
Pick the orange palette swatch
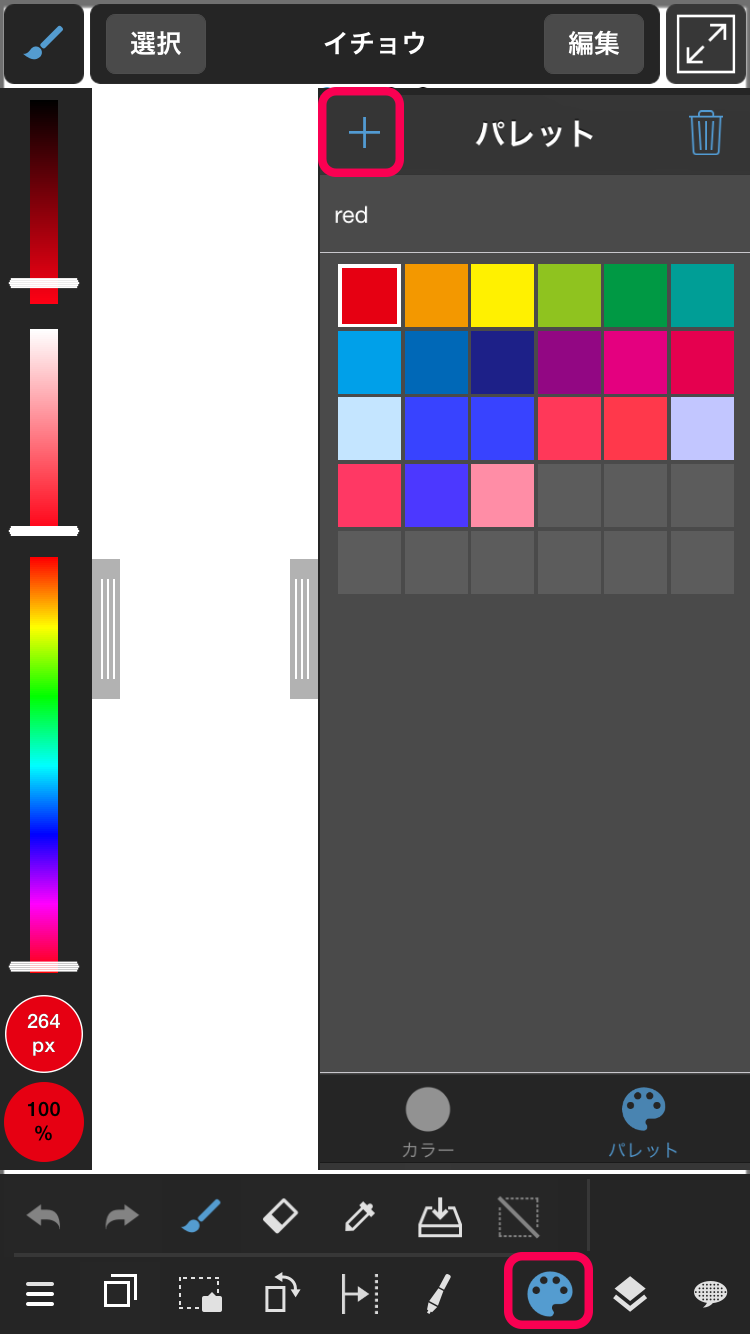pyautogui.click(x=436, y=295)
